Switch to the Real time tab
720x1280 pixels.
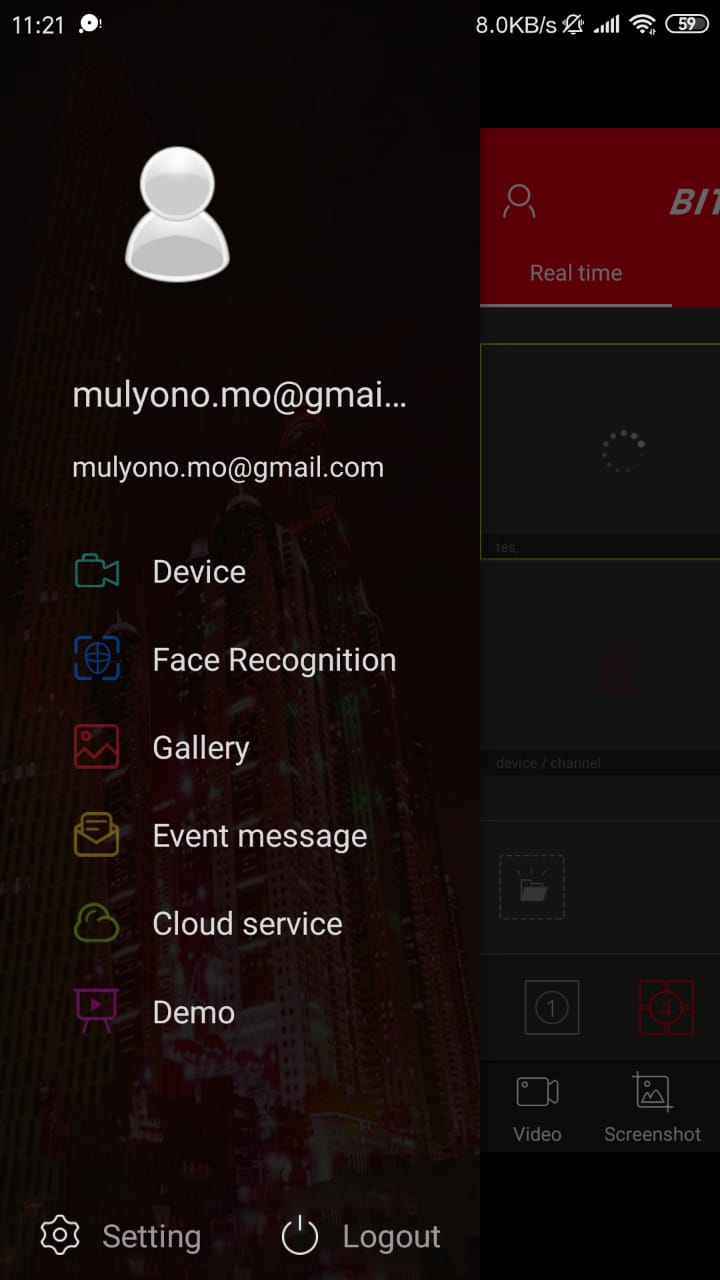coord(576,273)
